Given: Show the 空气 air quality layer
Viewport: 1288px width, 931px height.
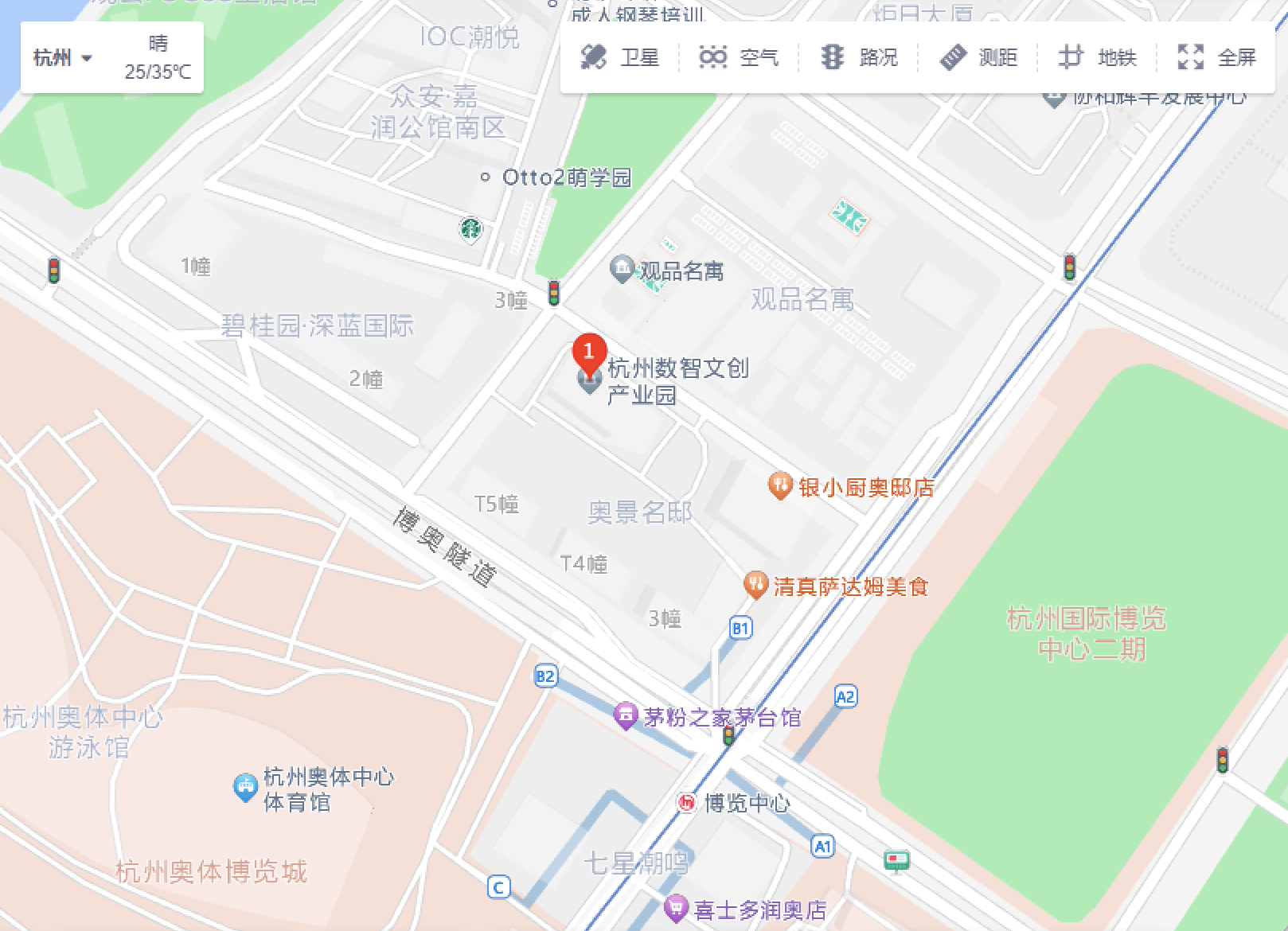Looking at the screenshot, I should (739, 57).
